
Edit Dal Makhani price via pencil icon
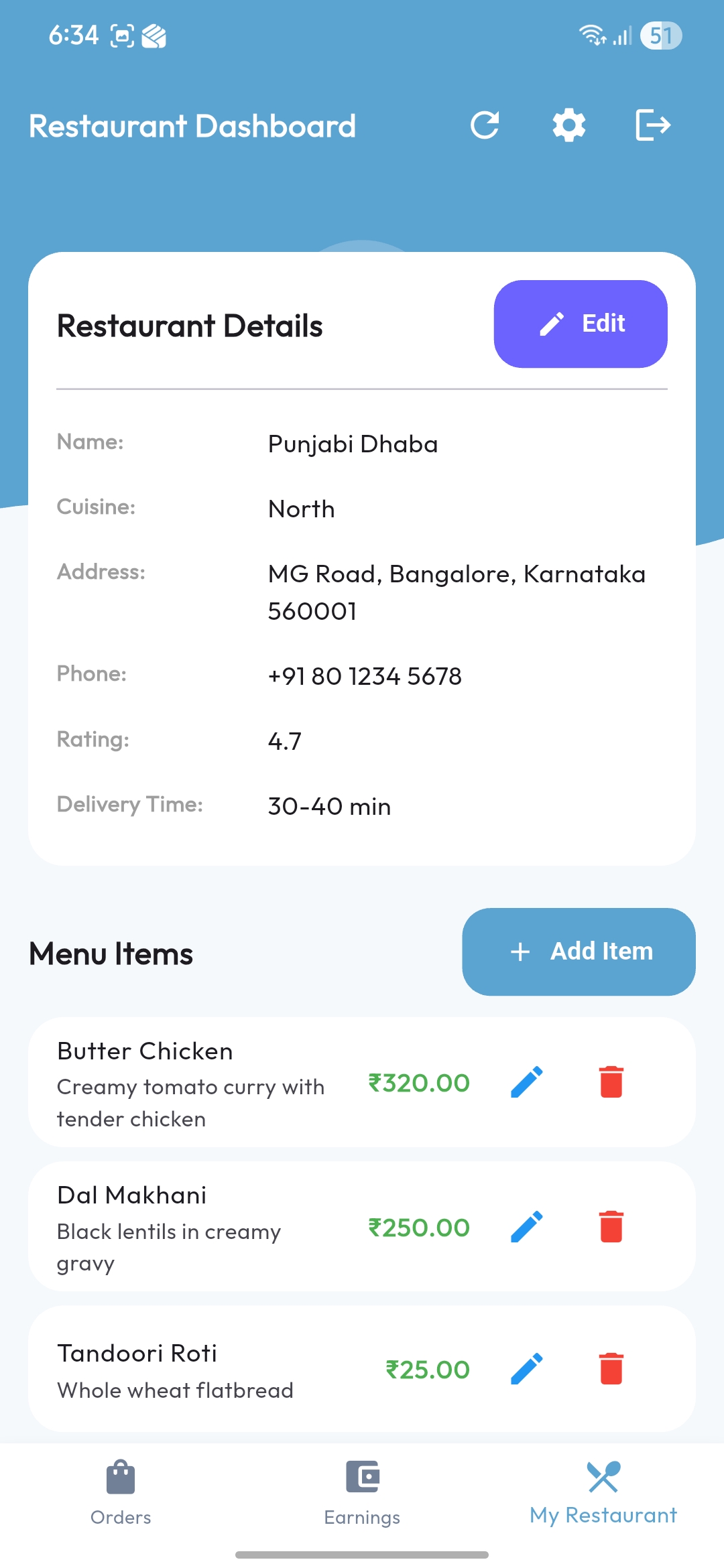click(x=527, y=1228)
